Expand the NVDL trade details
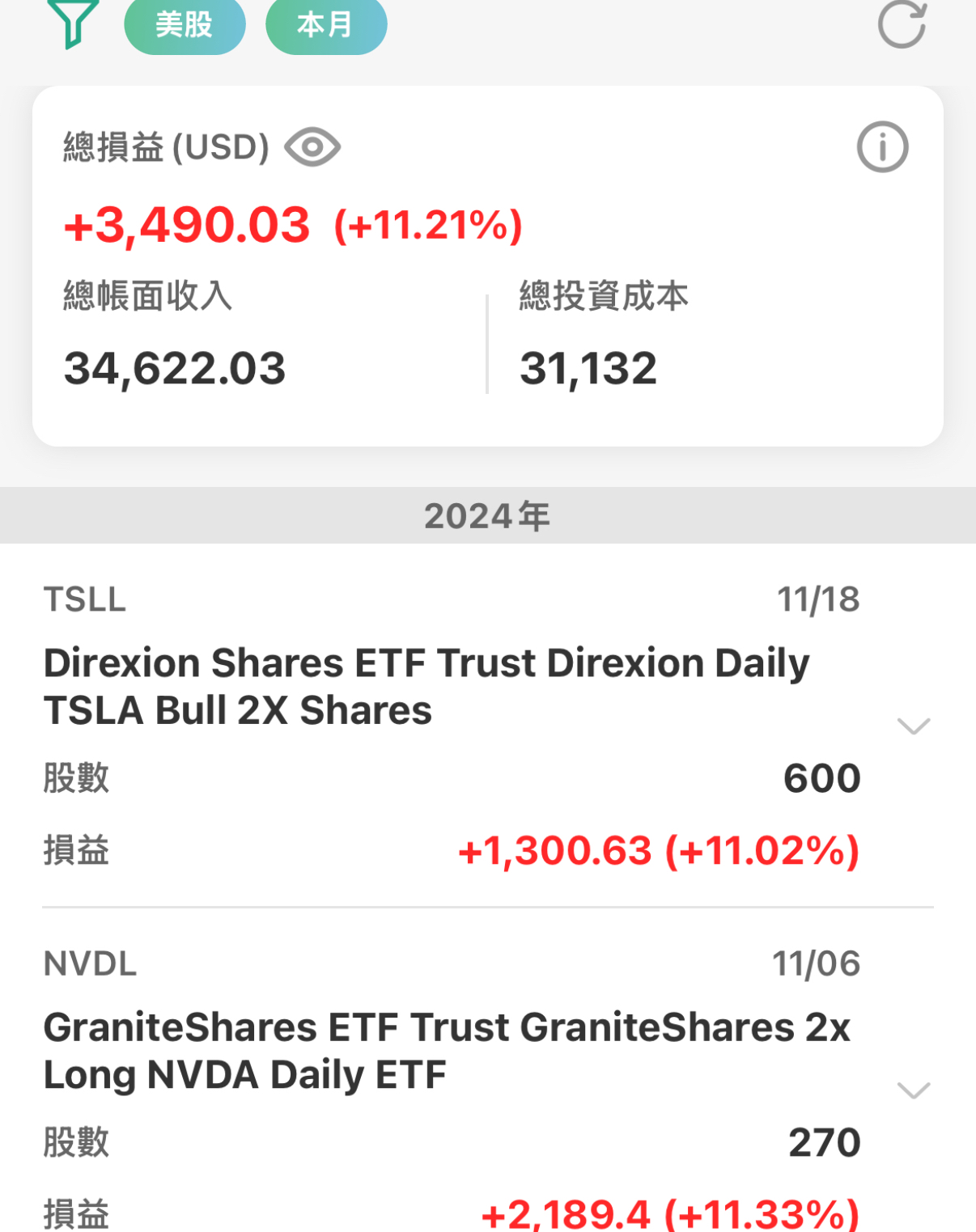 click(914, 1090)
